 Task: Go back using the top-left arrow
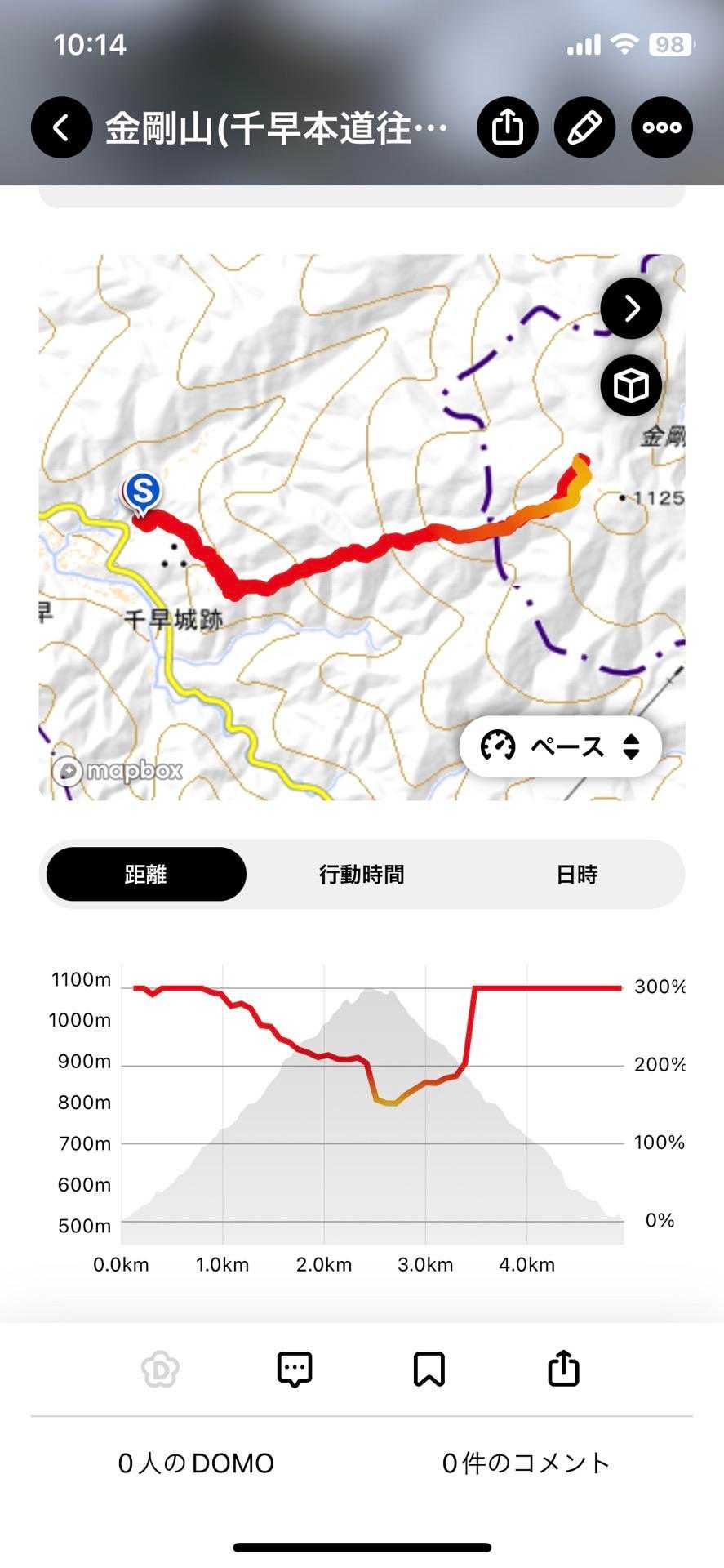(61, 127)
